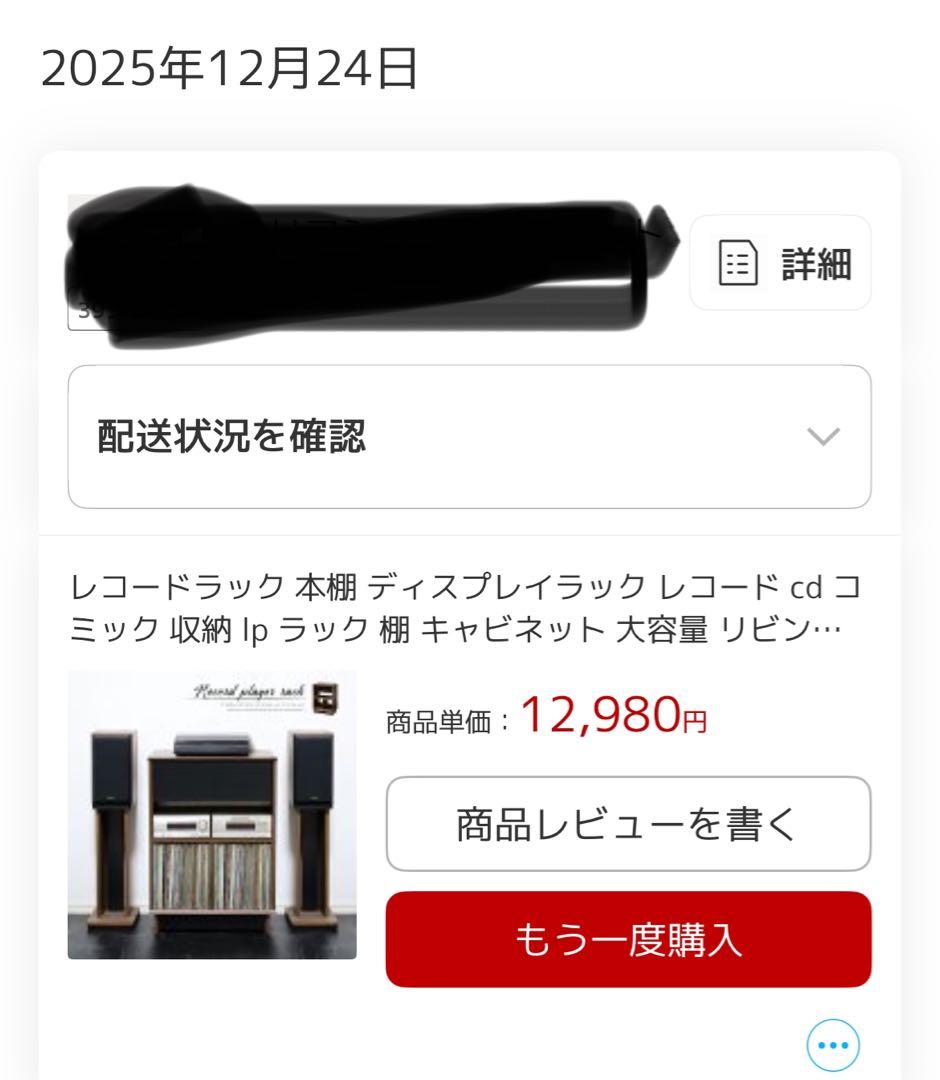The height and width of the screenshot is (1080, 940).
Task: Expand the 配送状況を確認 delivery status section
Action: [470, 437]
